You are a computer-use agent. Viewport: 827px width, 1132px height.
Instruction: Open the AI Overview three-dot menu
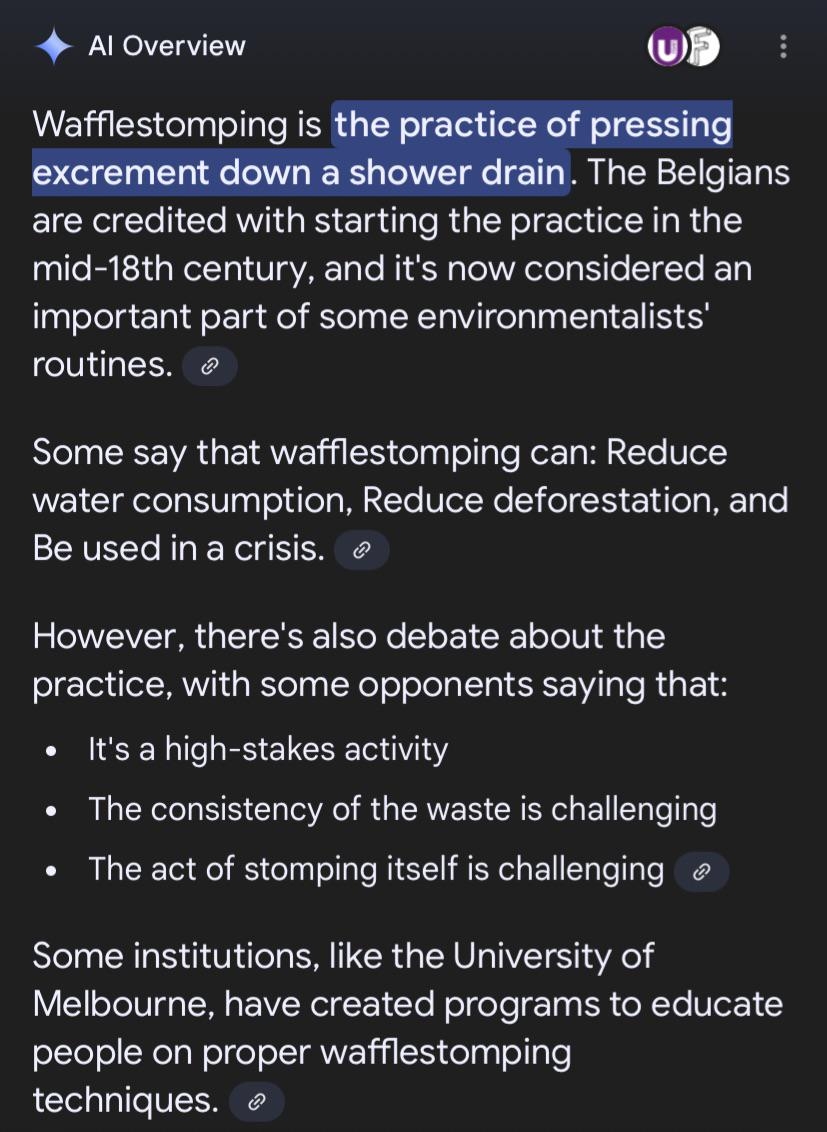pos(783,47)
